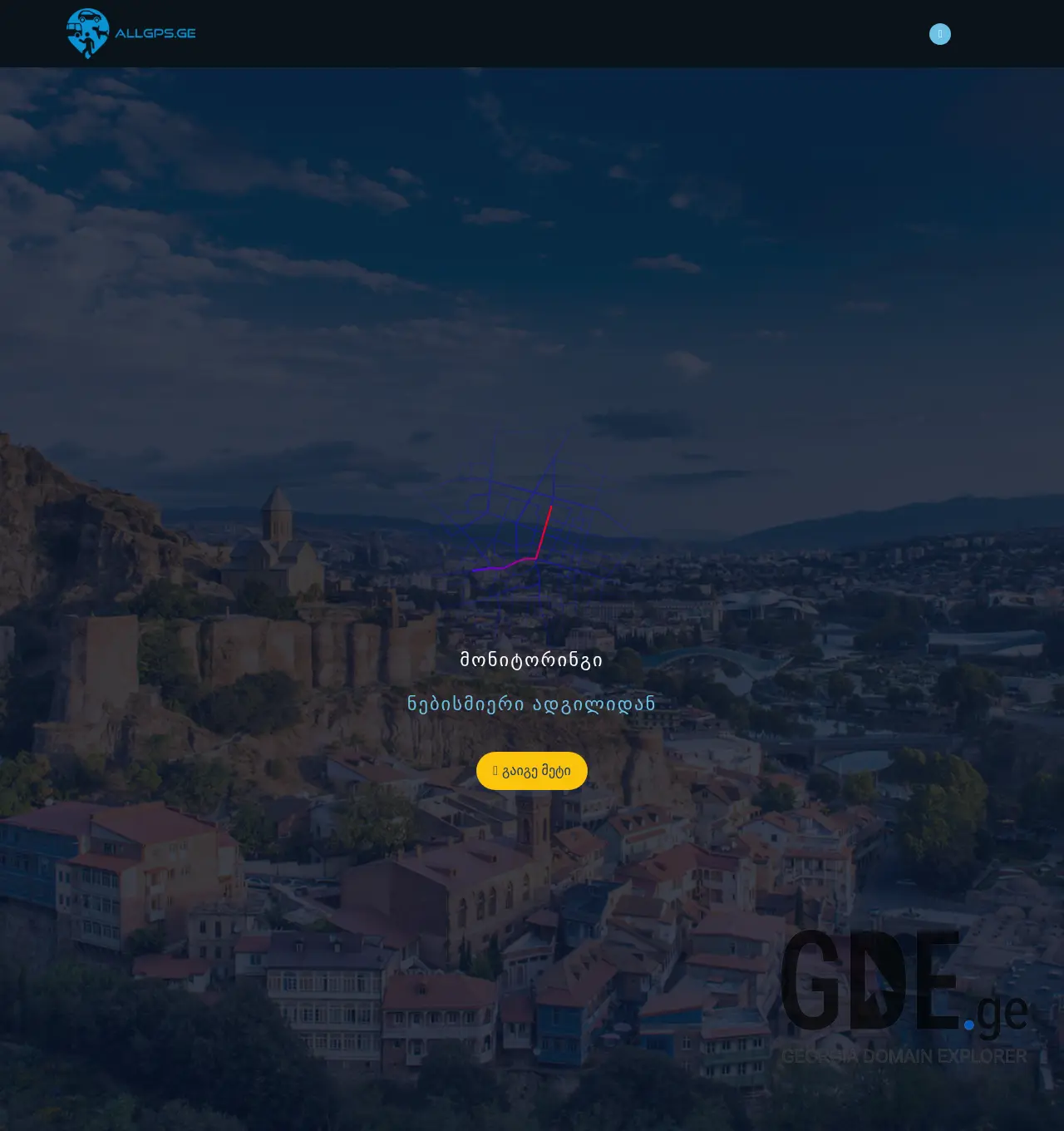The height and width of the screenshot is (1131, 1064).
Task: Select the ALLGPS.GE home menu item
Action: point(131,33)
